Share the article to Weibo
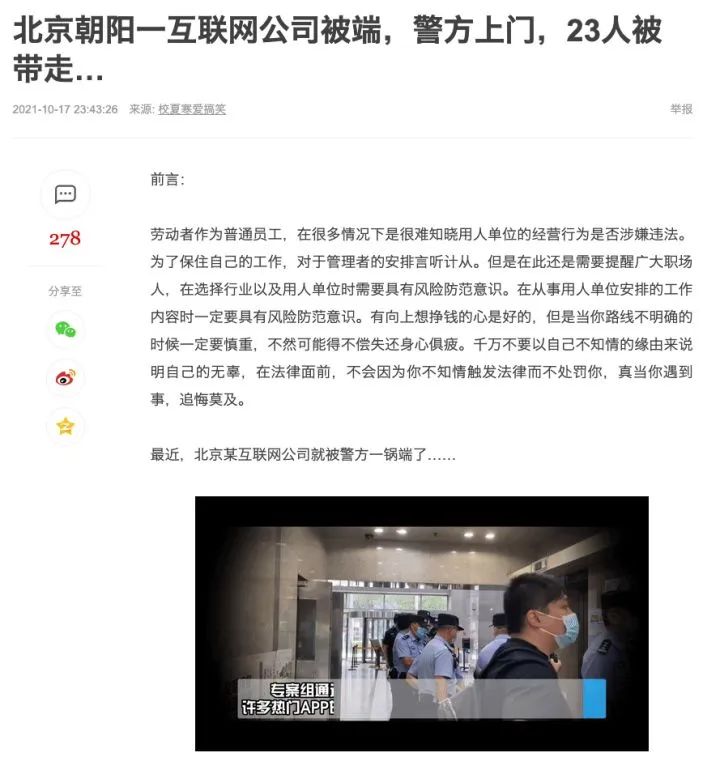The image size is (720, 774). pyautogui.click(x=65, y=378)
